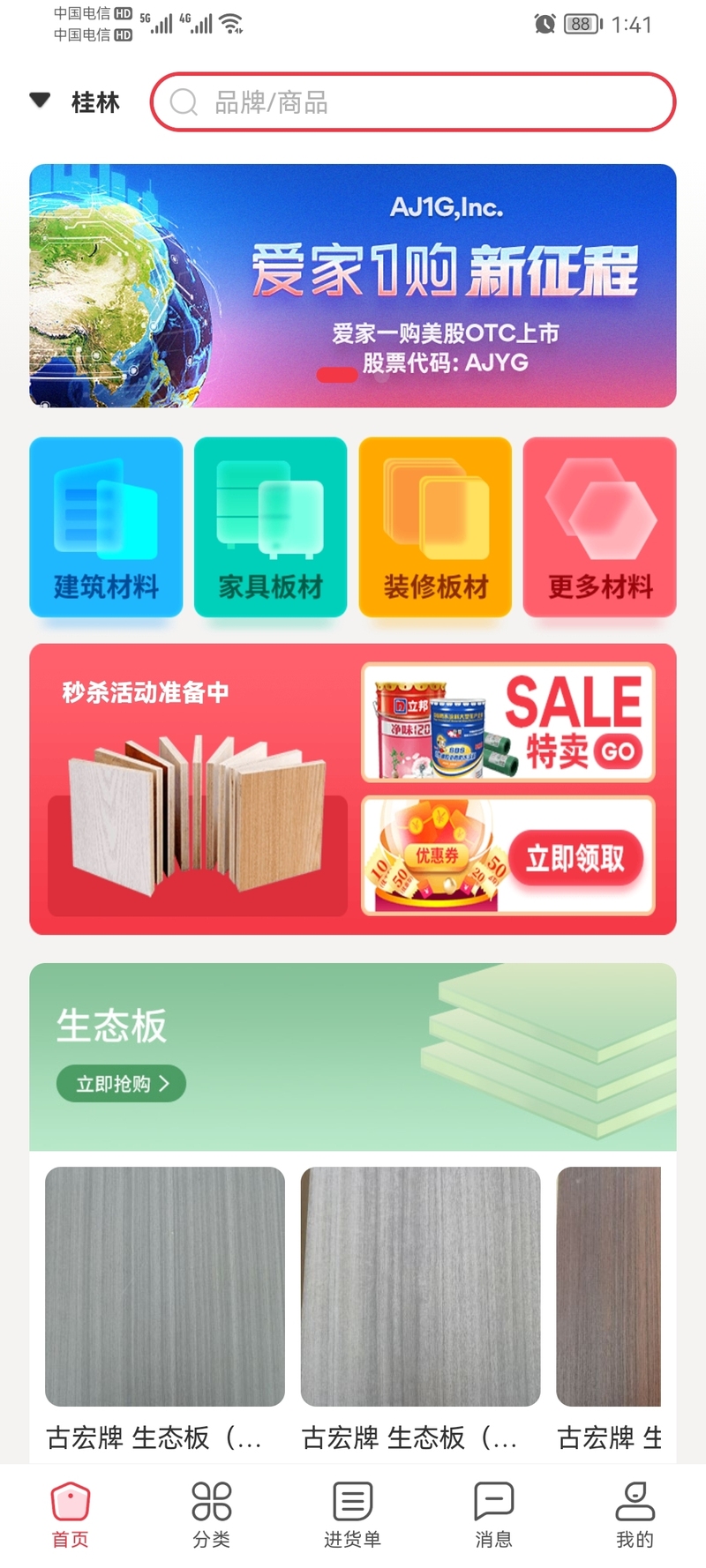The image size is (706, 1568).
Task: View 更多材料 category
Action: click(x=600, y=526)
